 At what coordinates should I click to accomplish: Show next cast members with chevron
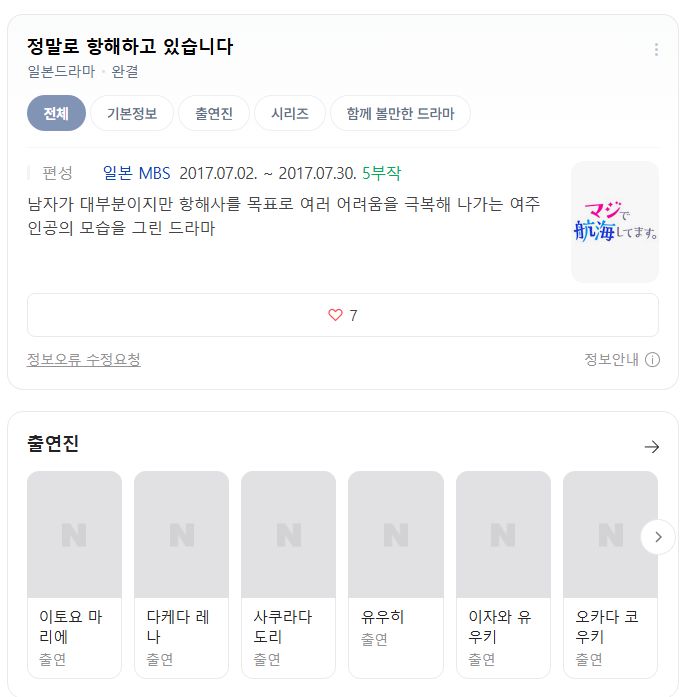pyautogui.click(x=658, y=537)
